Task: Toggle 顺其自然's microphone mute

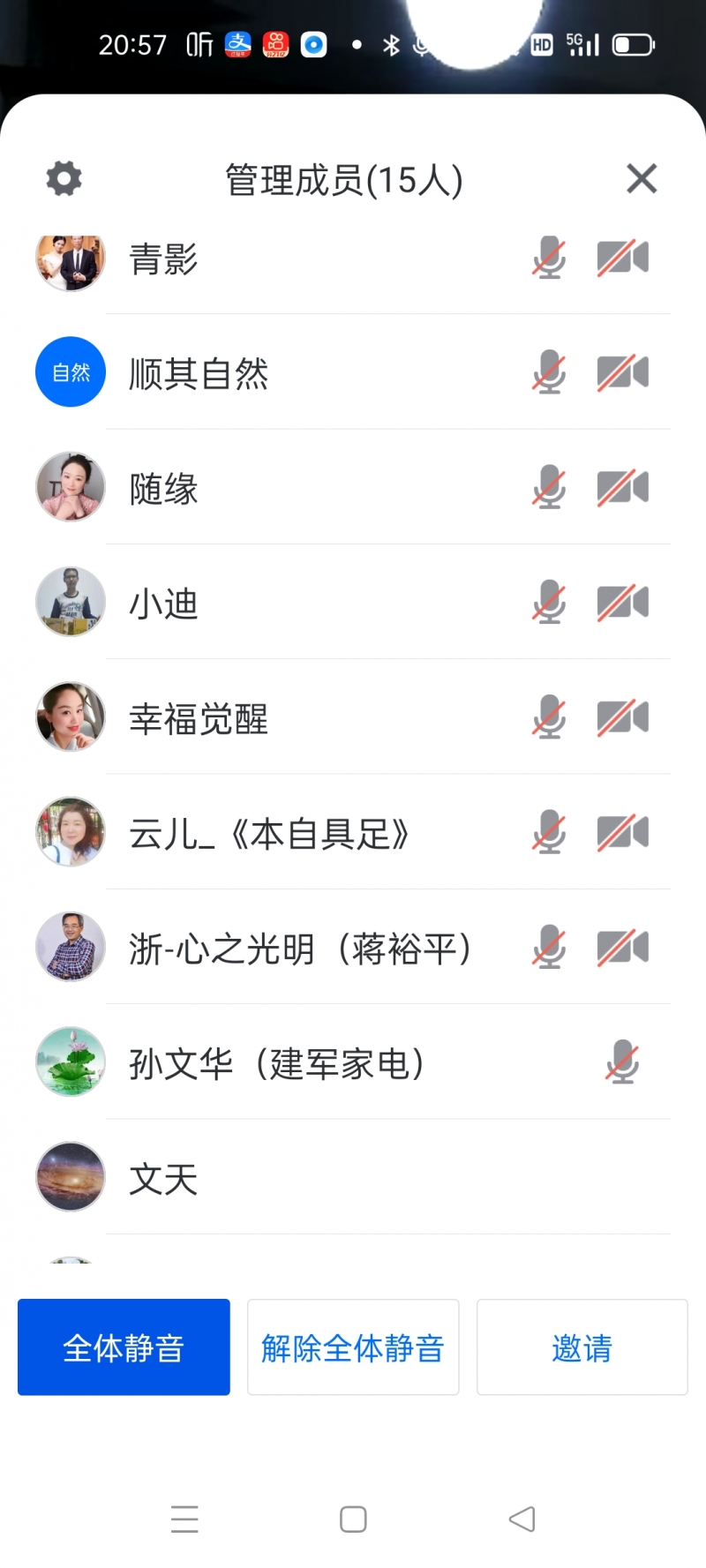Action: [x=548, y=371]
